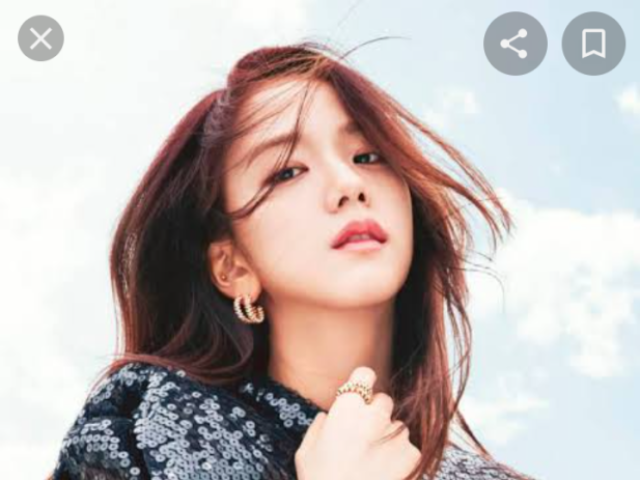Share this image
The width and height of the screenshot is (640, 480).
[x=515, y=43]
